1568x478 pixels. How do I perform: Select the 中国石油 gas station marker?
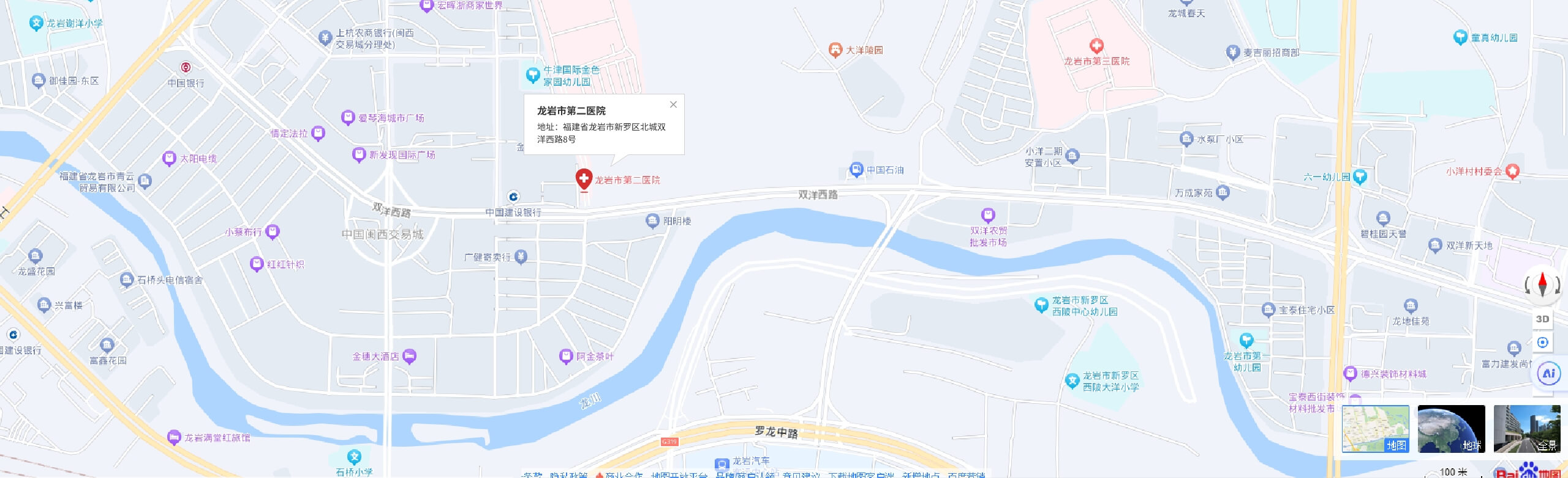click(x=856, y=170)
